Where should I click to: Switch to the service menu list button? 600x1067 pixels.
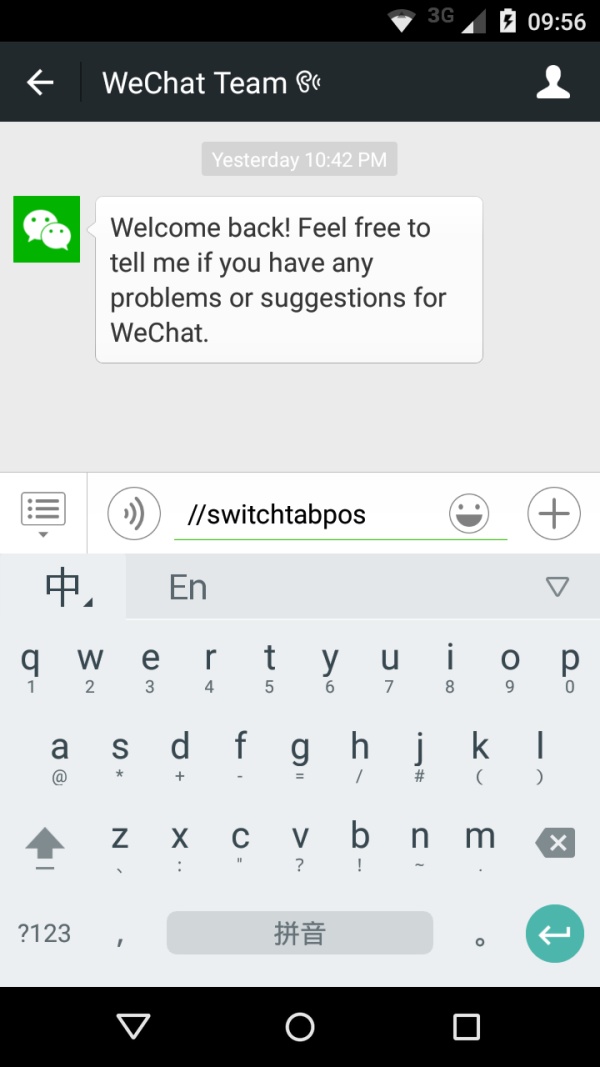(x=44, y=513)
